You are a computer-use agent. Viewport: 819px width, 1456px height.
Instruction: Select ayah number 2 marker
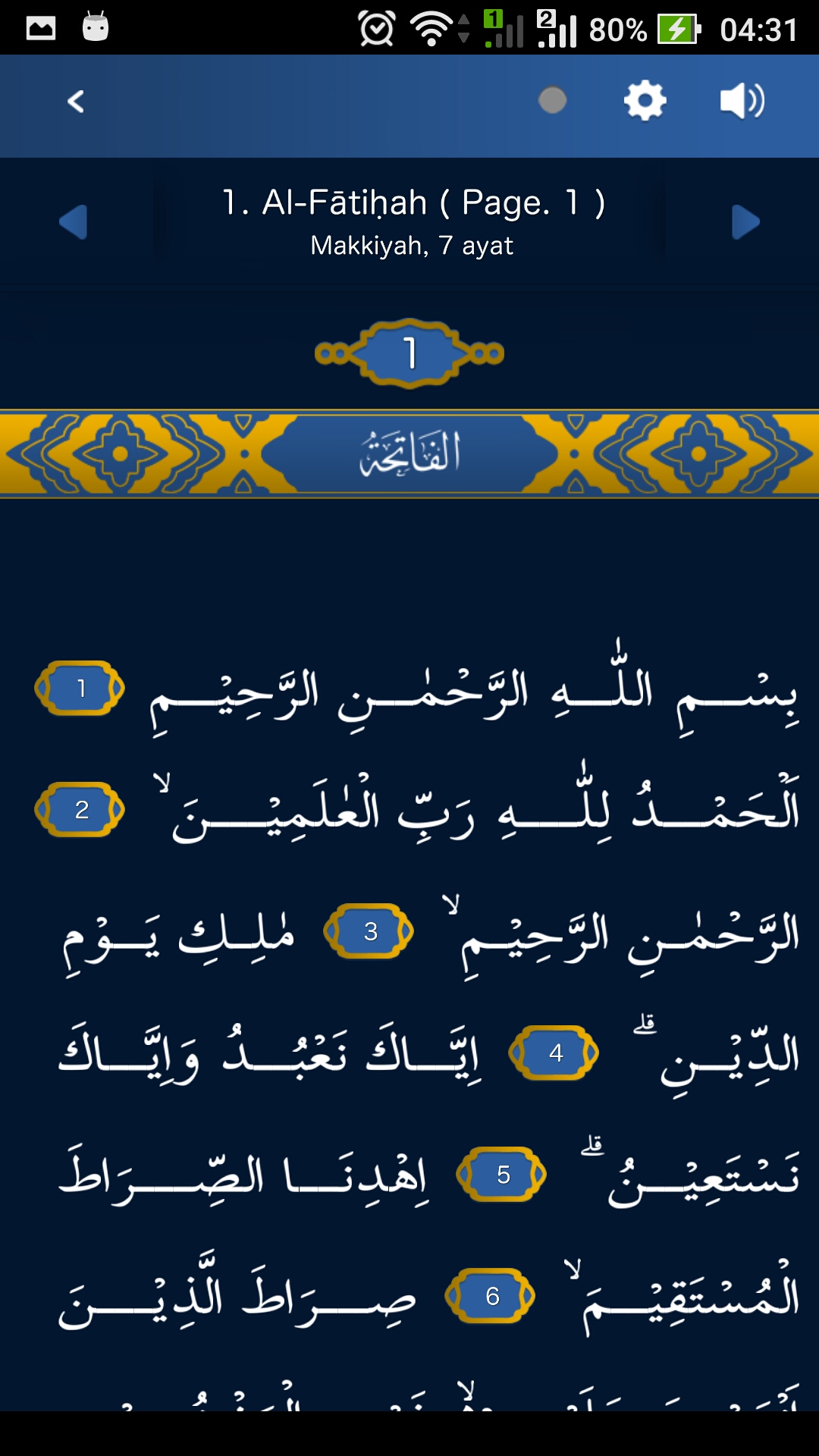point(80,810)
